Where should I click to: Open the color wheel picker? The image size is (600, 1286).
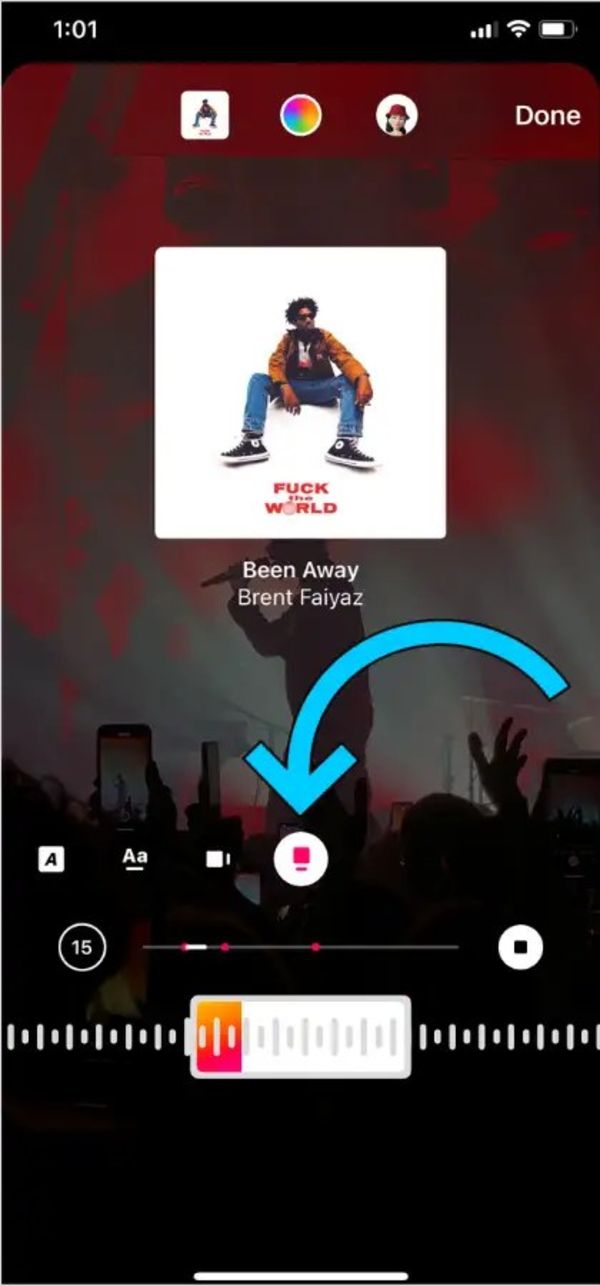300,116
